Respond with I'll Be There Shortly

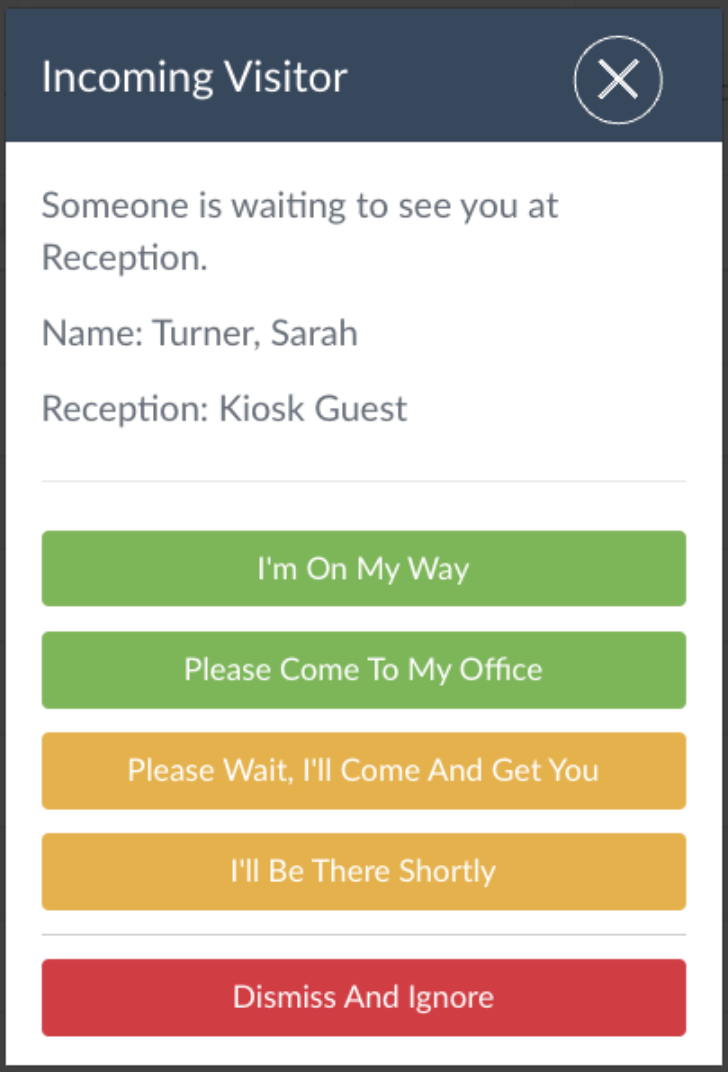363,871
